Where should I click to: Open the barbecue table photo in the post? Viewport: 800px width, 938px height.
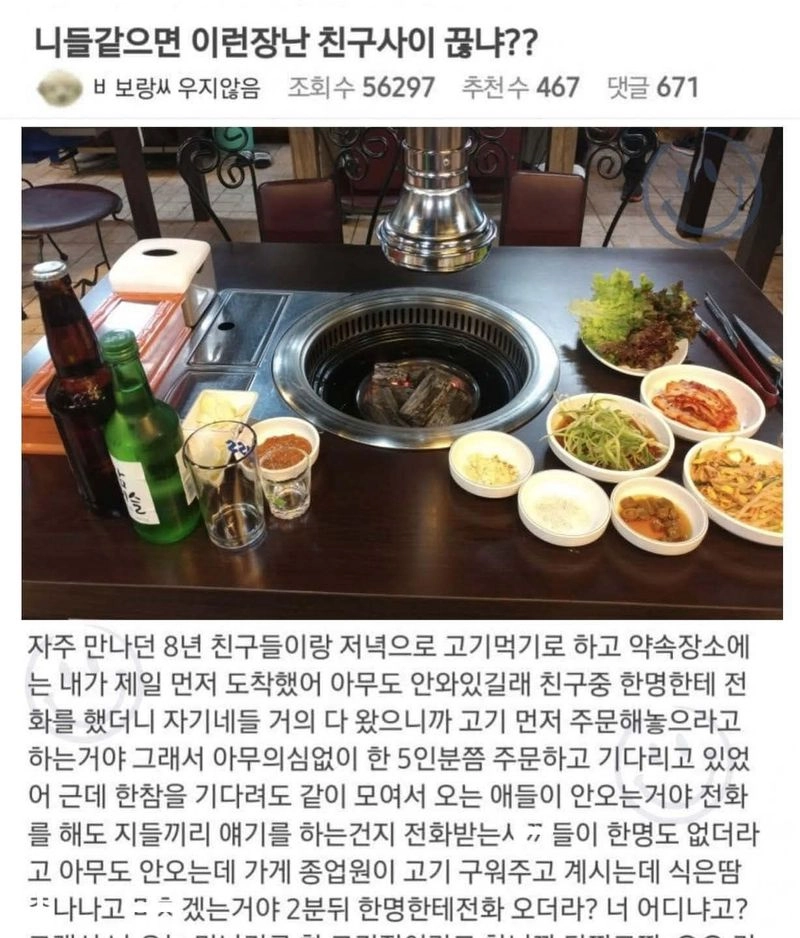click(x=401, y=370)
